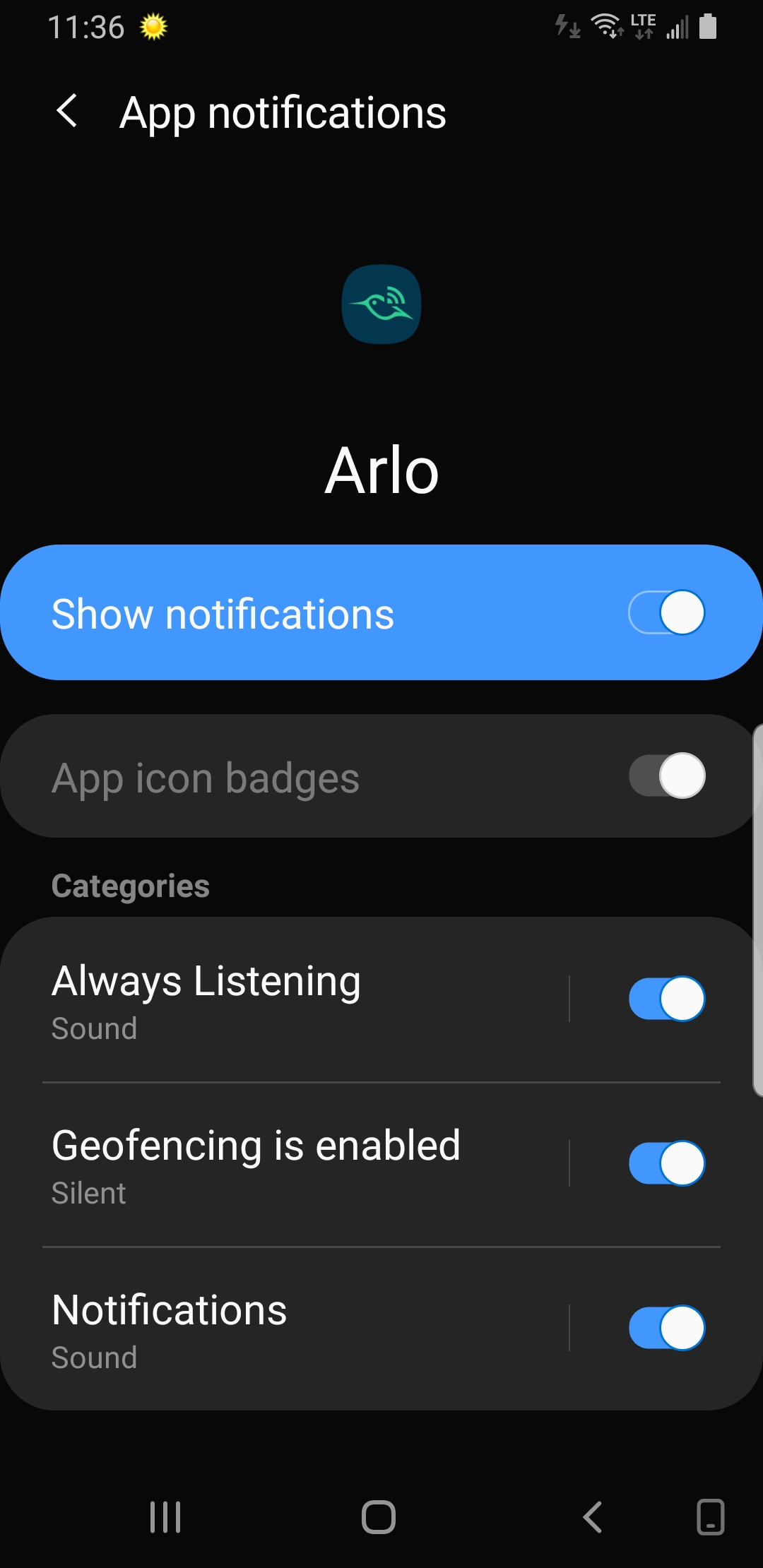Tap the Categories section header
The width and height of the screenshot is (763, 1568).
129,885
